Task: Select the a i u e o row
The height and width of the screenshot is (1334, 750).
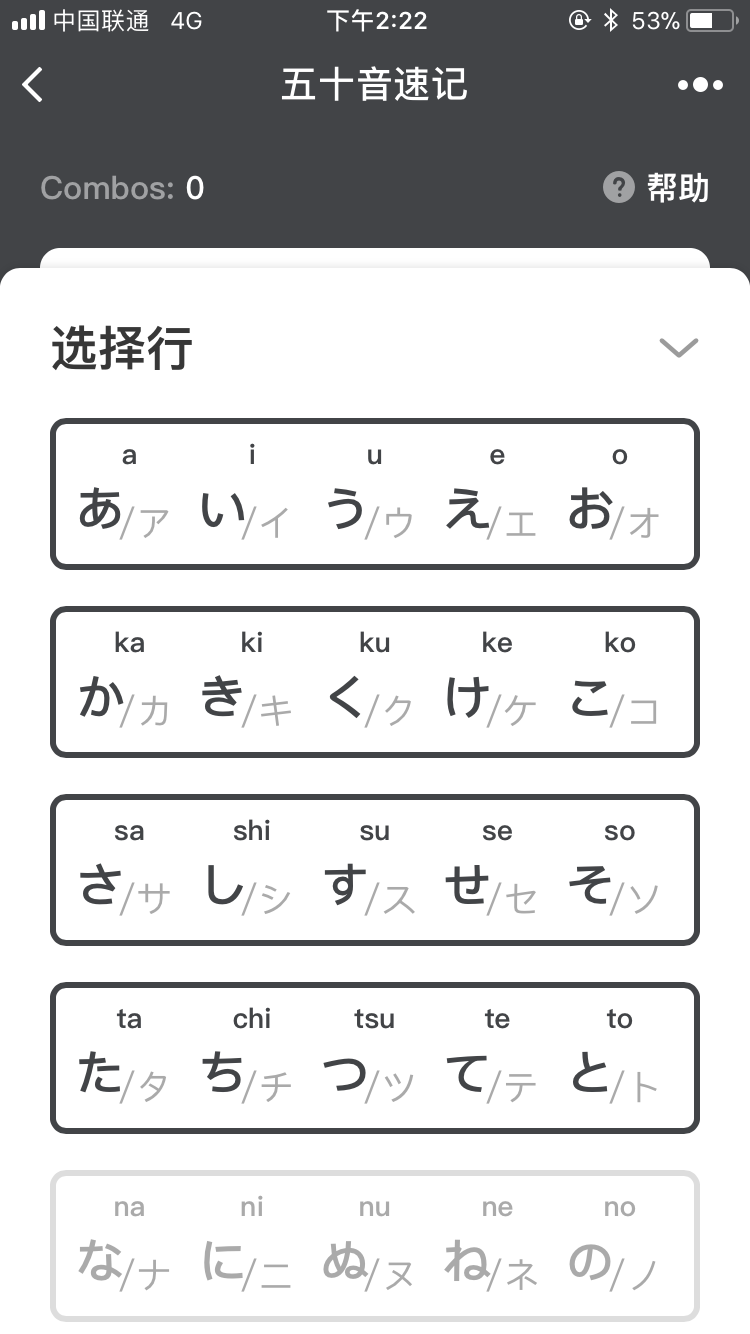Action: [x=375, y=494]
